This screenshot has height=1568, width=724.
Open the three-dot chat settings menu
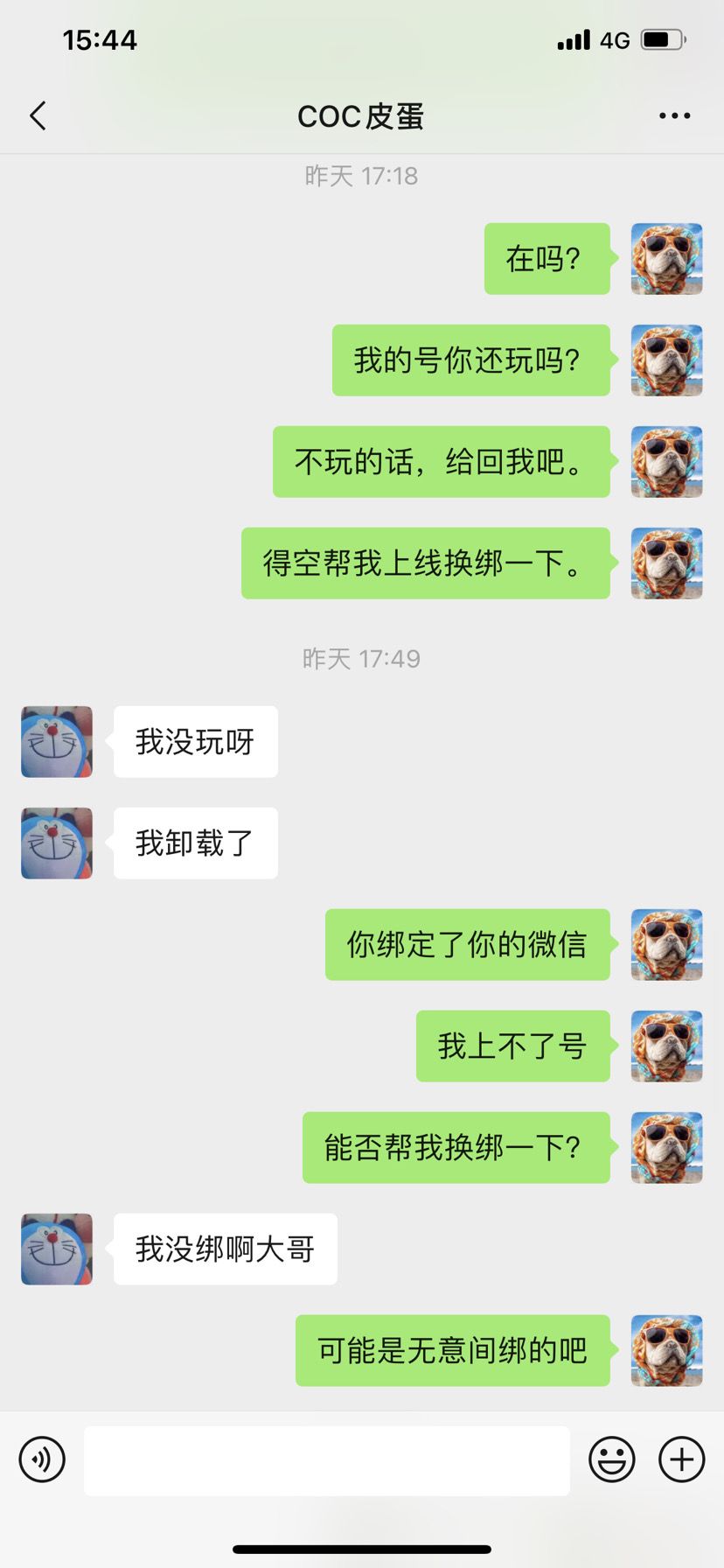673,115
